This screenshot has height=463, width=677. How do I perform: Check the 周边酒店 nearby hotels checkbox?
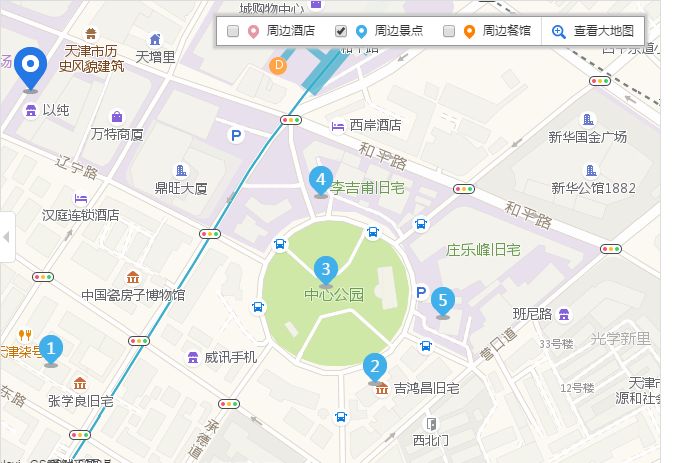233,32
